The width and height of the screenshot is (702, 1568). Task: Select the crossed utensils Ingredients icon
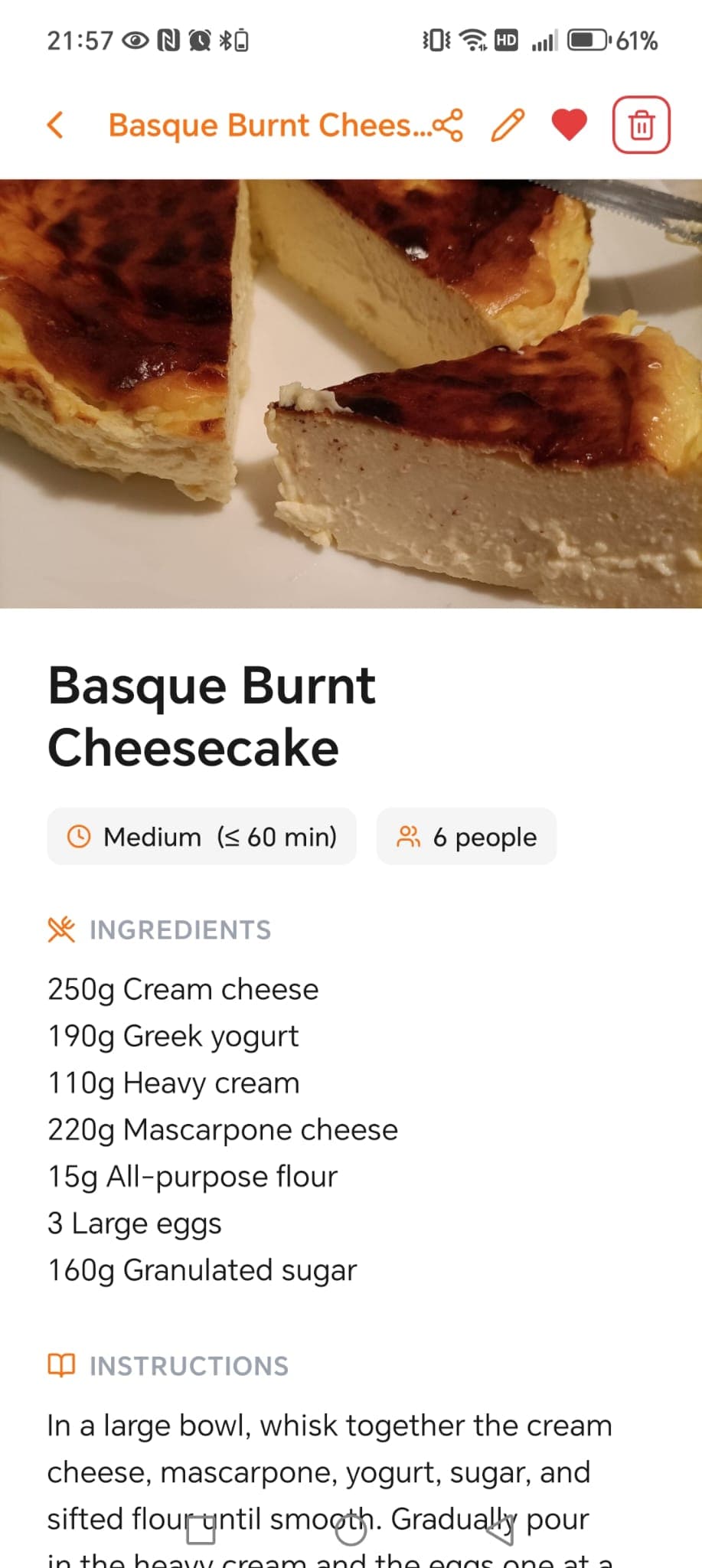[x=62, y=929]
